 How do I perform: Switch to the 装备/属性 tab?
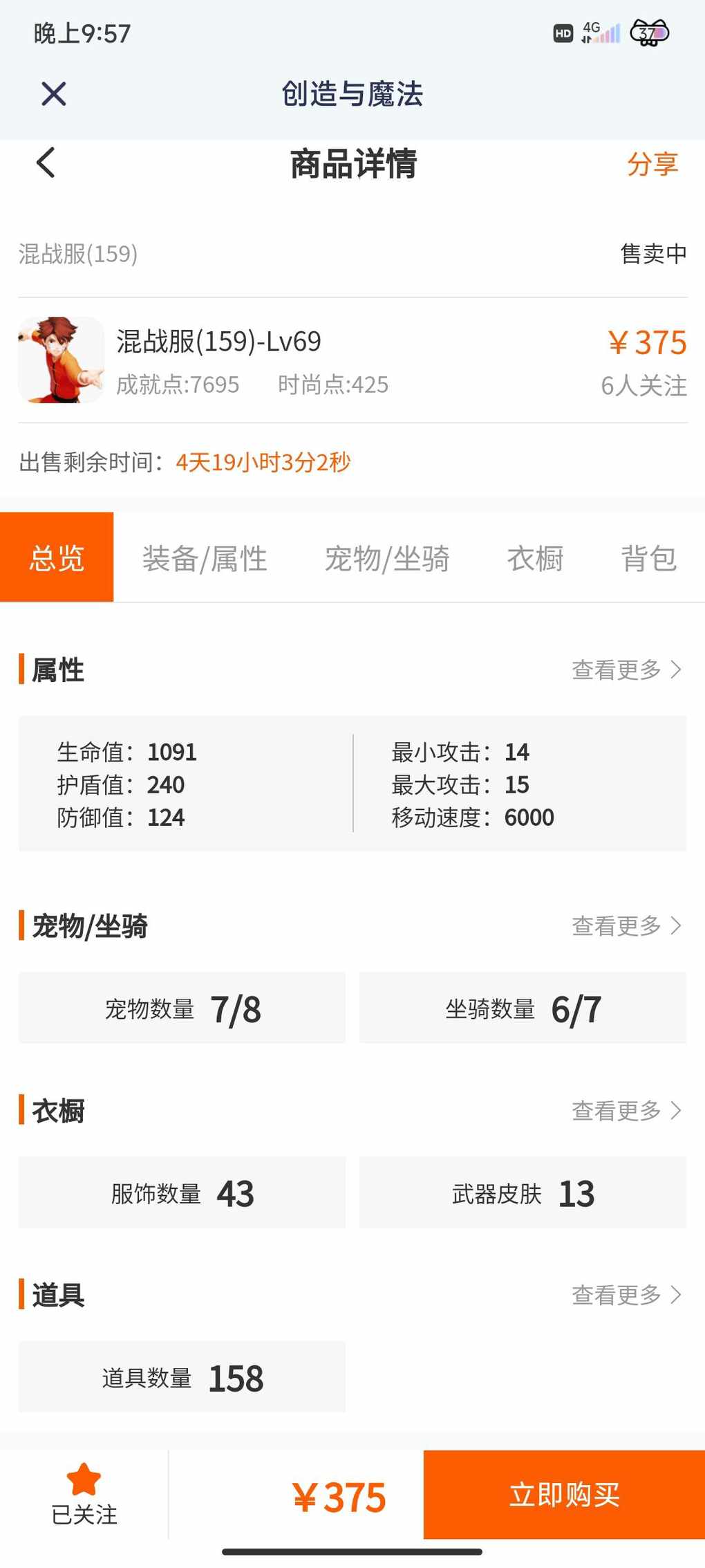[x=205, y=558]
